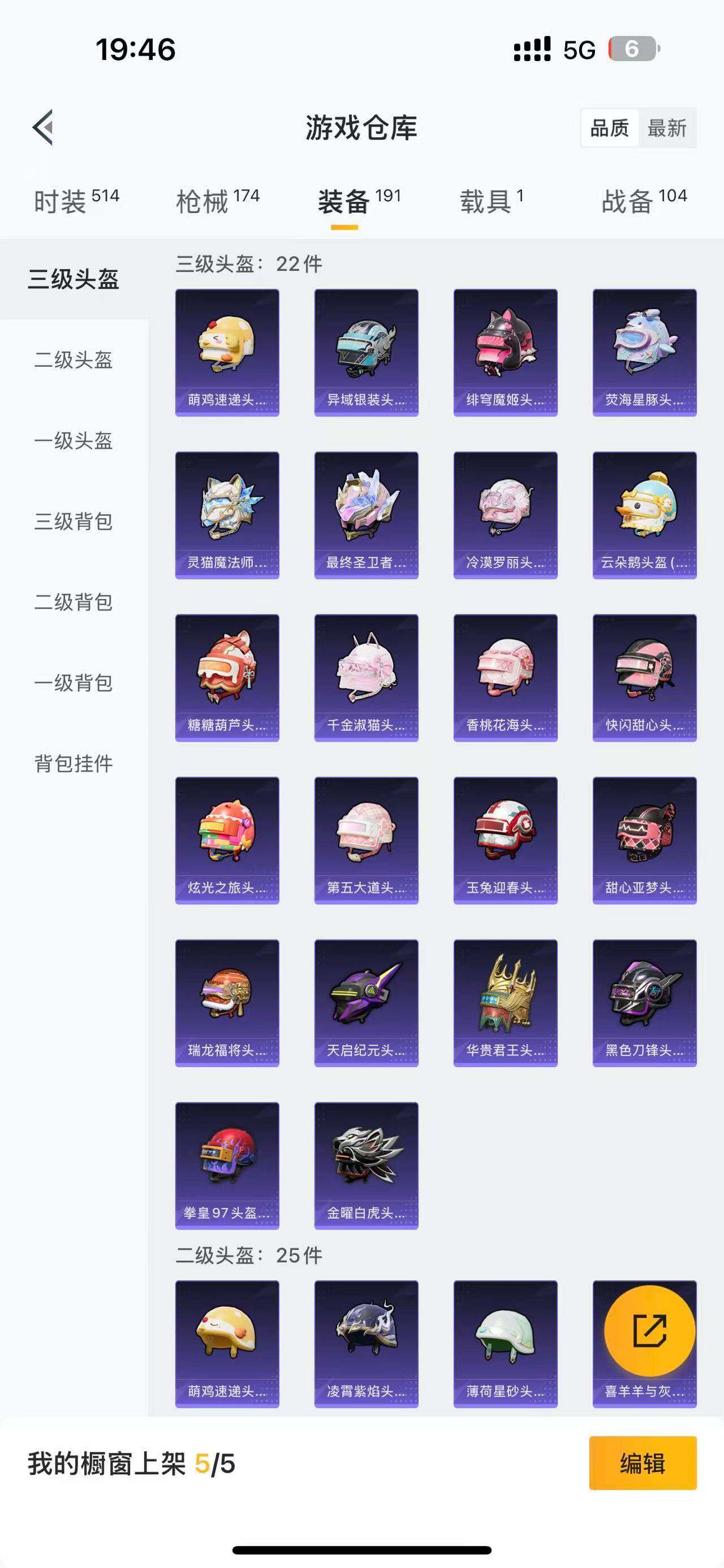Open the 金曜白虎头盔 item
This screenshot has width=724, height=1568.
pyautogui.click(x=366, y=1166)
